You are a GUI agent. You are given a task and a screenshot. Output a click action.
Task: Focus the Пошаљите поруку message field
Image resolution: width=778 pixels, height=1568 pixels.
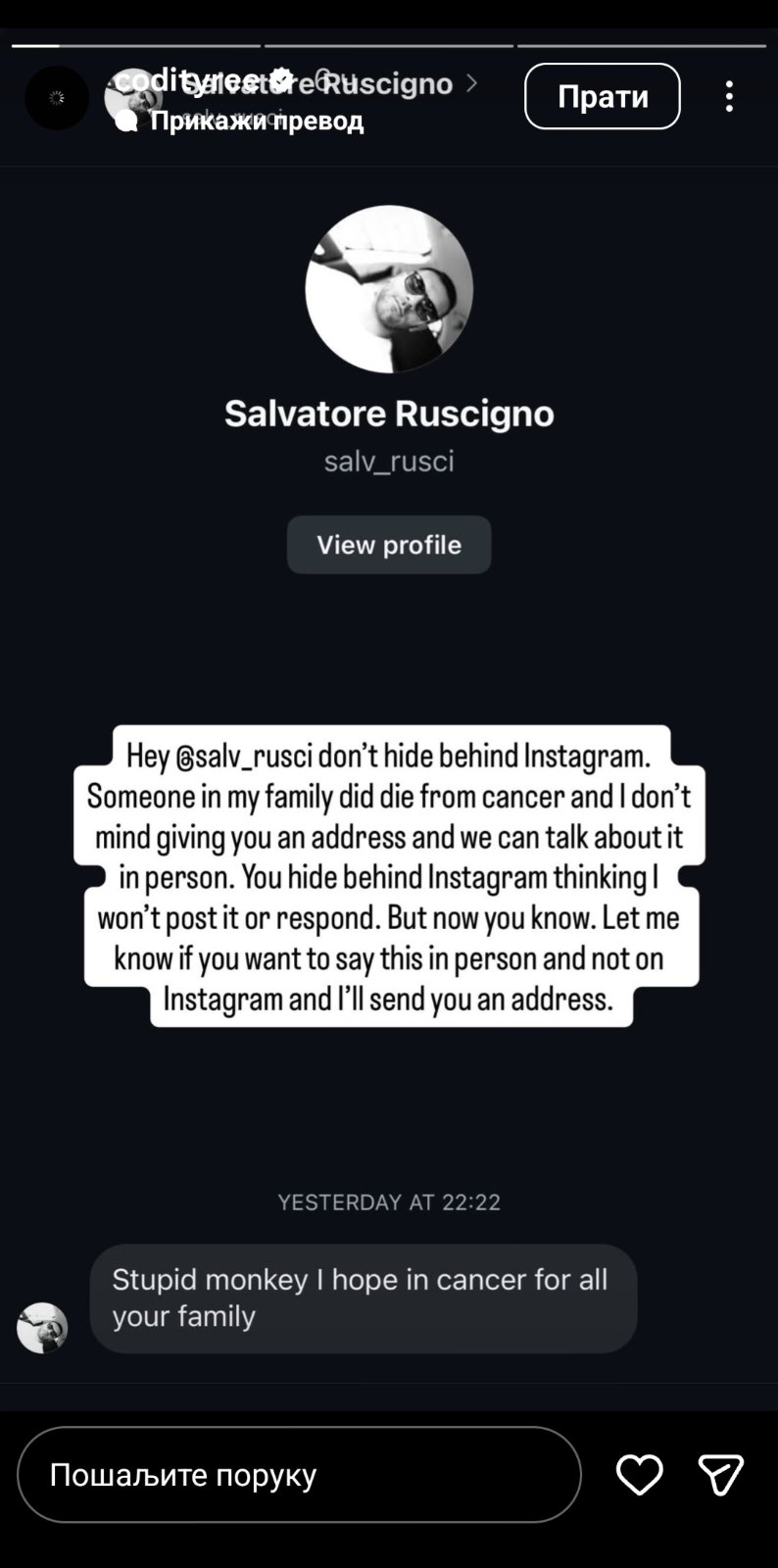[x=299, y=1474]
